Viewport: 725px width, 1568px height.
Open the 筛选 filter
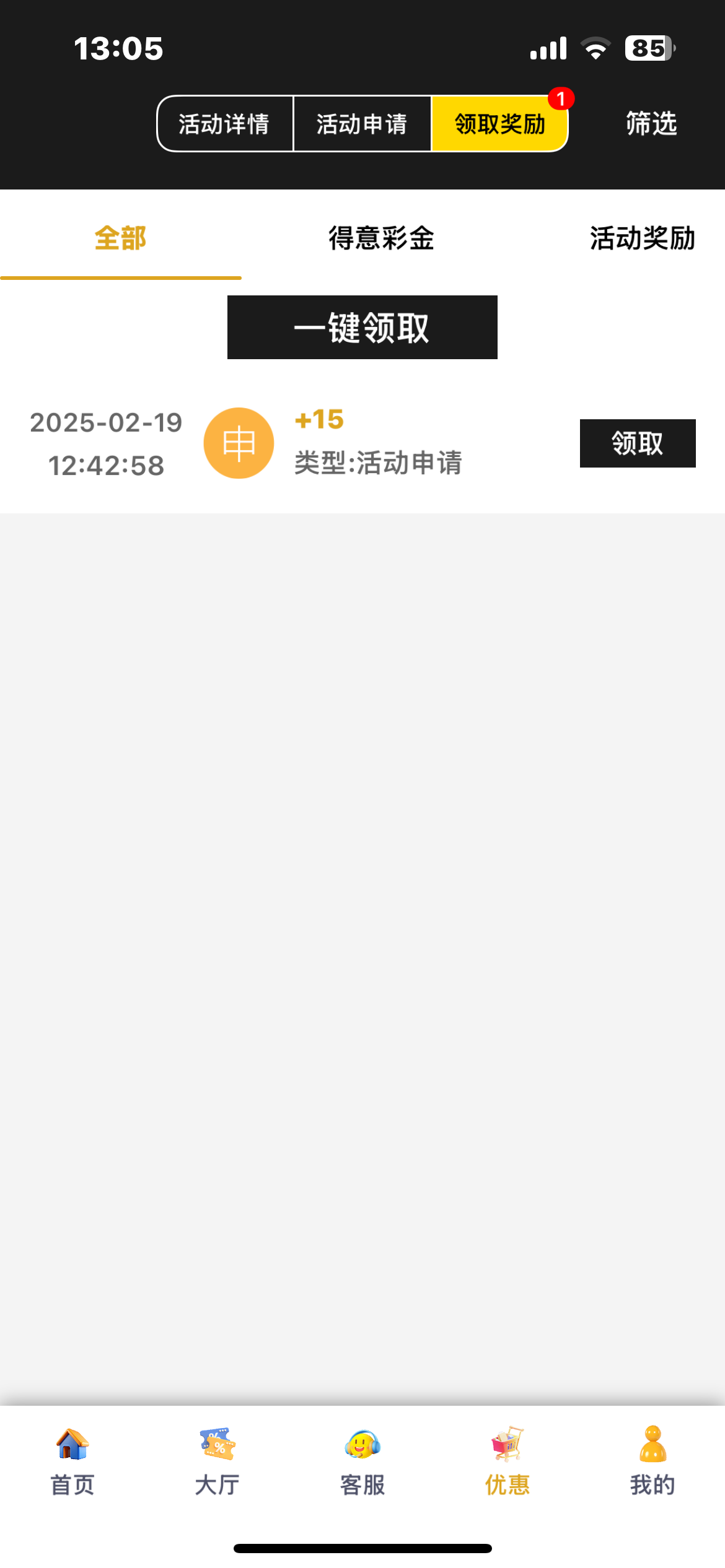651,123
